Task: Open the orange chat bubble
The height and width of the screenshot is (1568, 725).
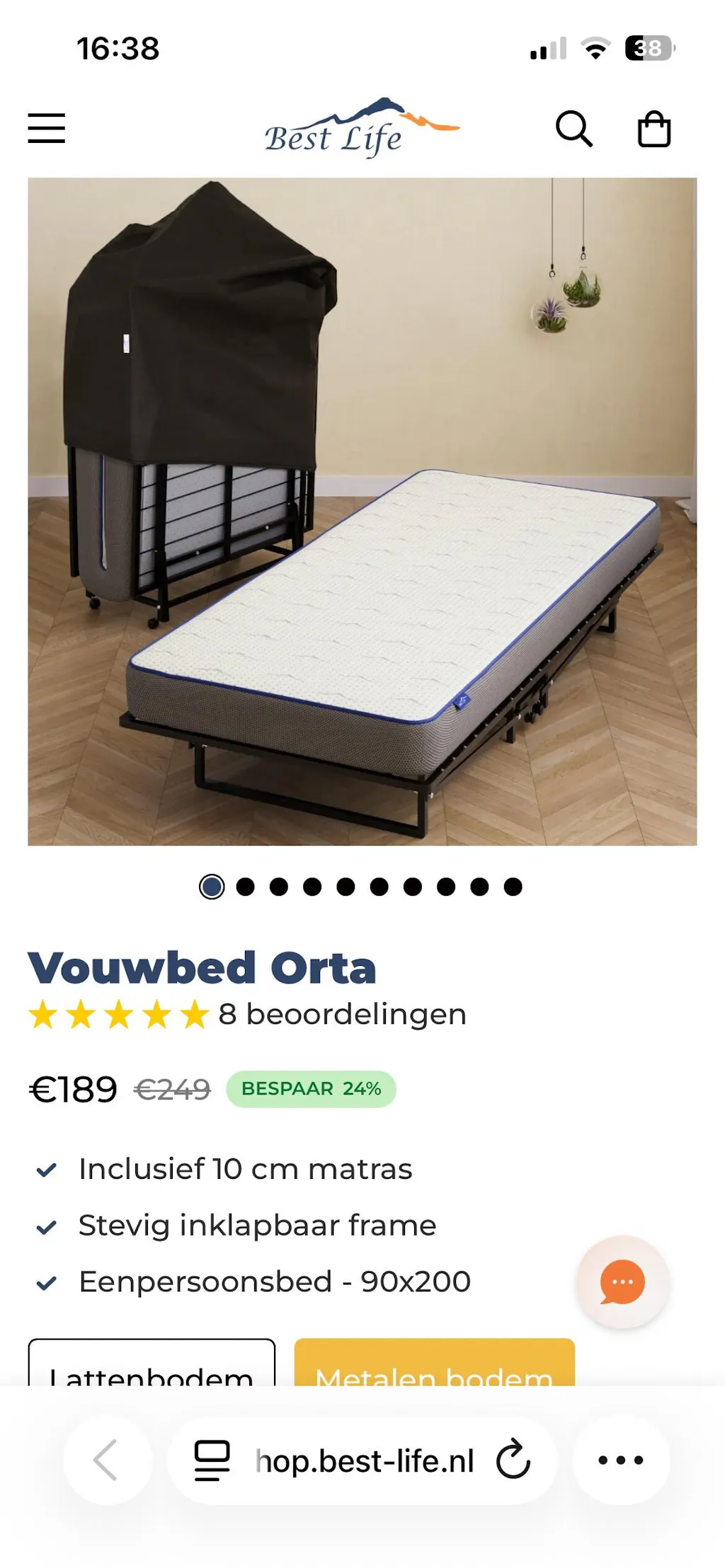Action: tap(622, 1281)
